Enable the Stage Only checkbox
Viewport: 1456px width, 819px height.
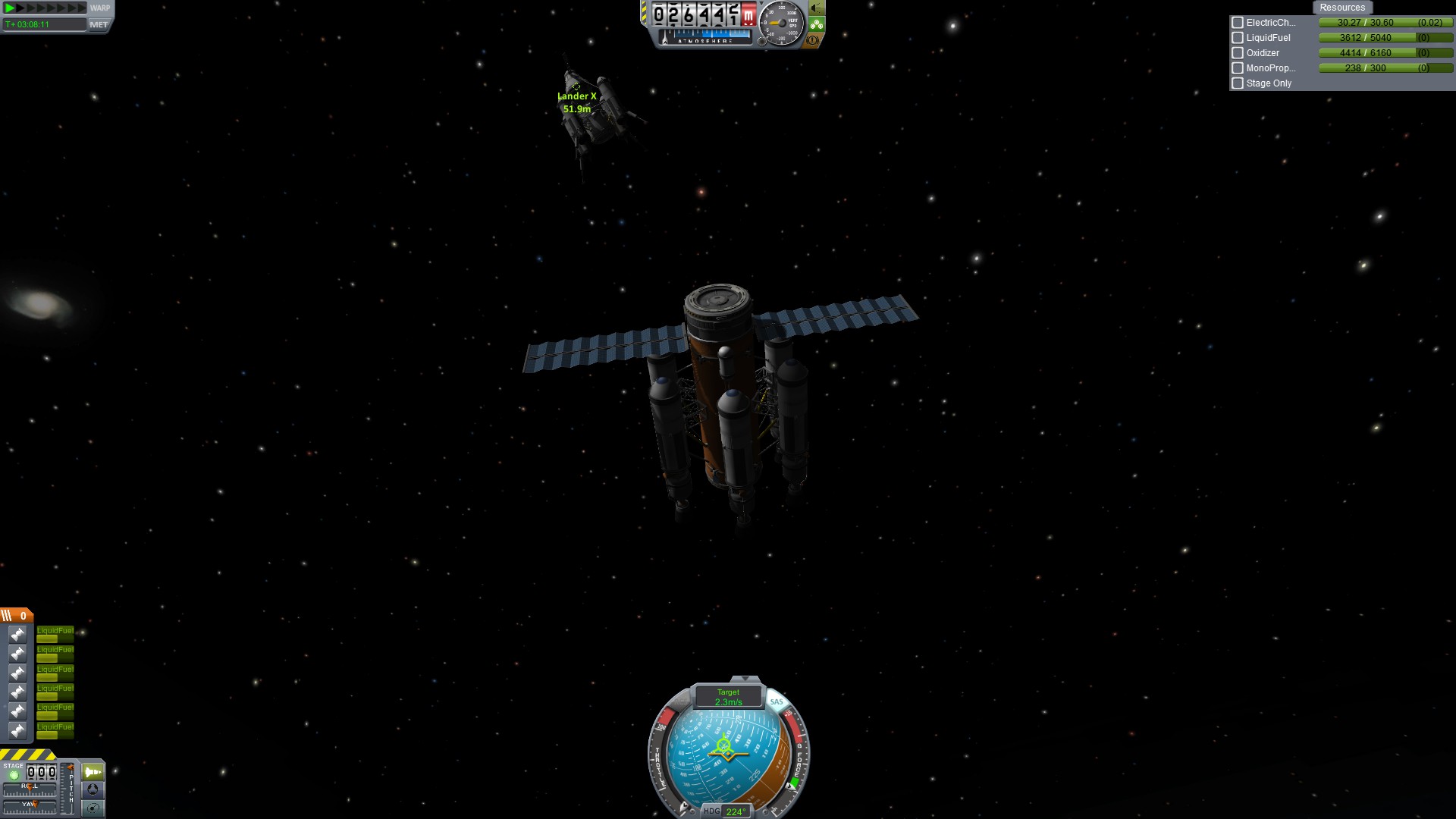(1238, 83)
